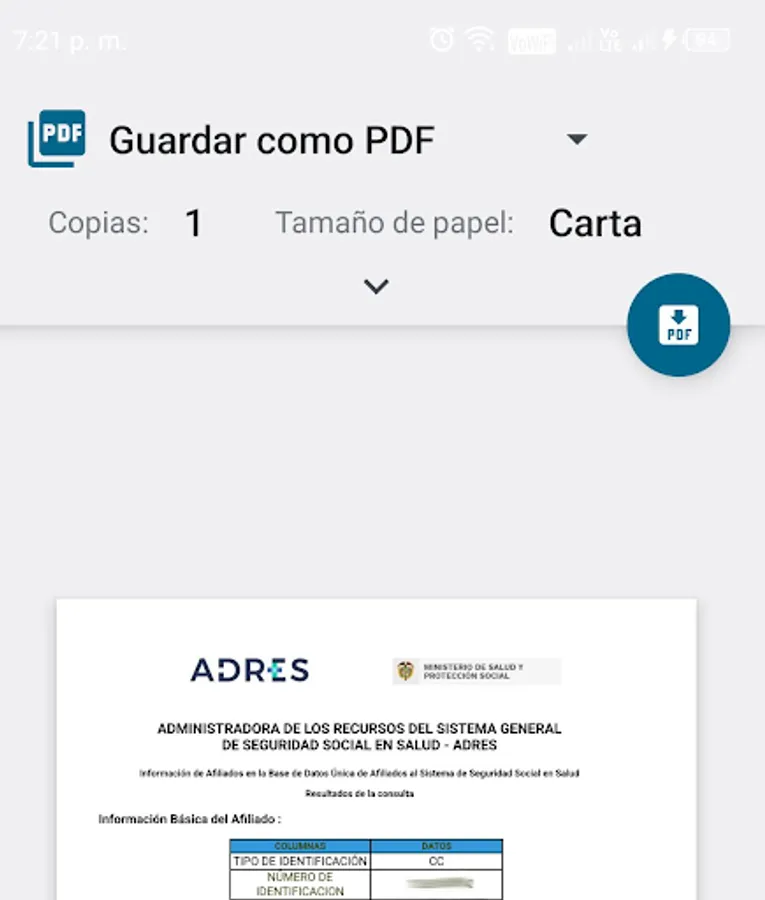
Task: Expand additional print settings with the chevron
Action: [x=376, y=286]
